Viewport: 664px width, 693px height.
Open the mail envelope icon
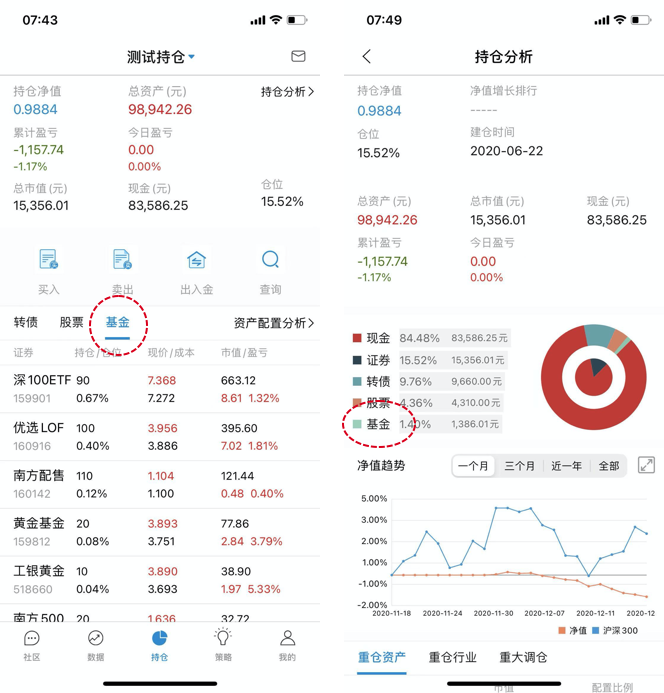(298, 57)
